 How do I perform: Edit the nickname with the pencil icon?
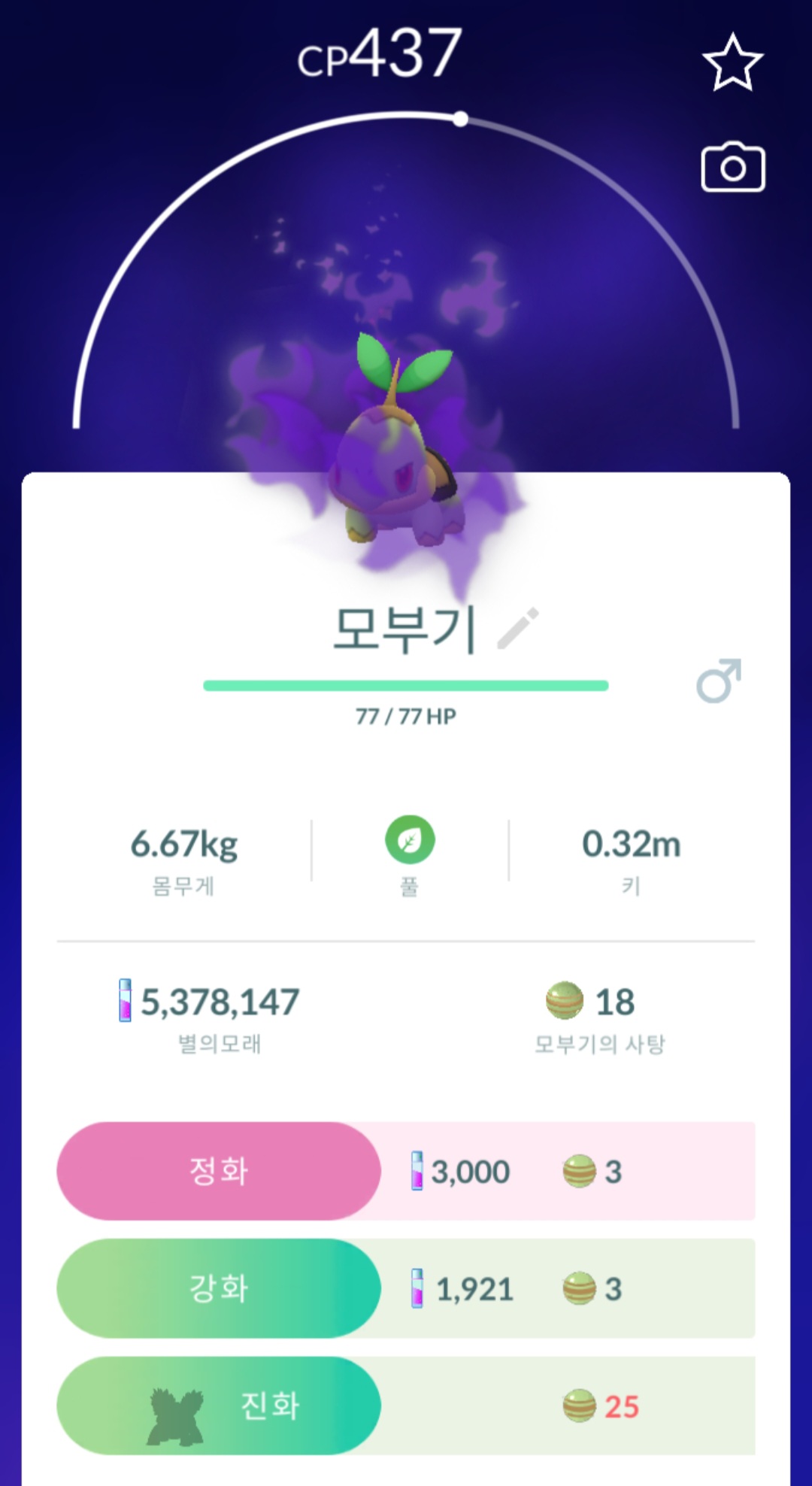pyautogui.click(x=518, y=628)
